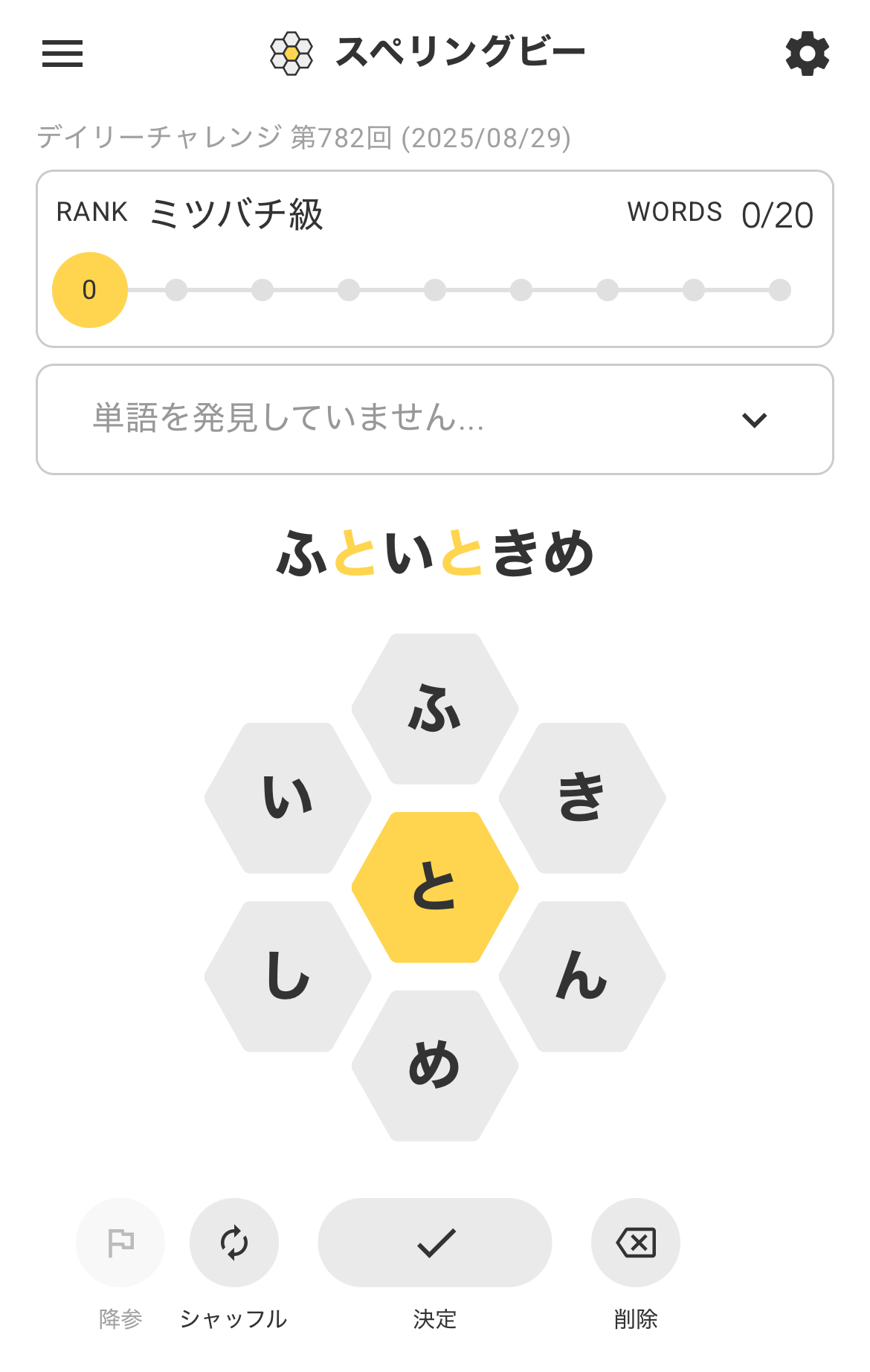The image size is (870, 1372).
Task: Open the hamburger menu
Action: tap(62, 54)
